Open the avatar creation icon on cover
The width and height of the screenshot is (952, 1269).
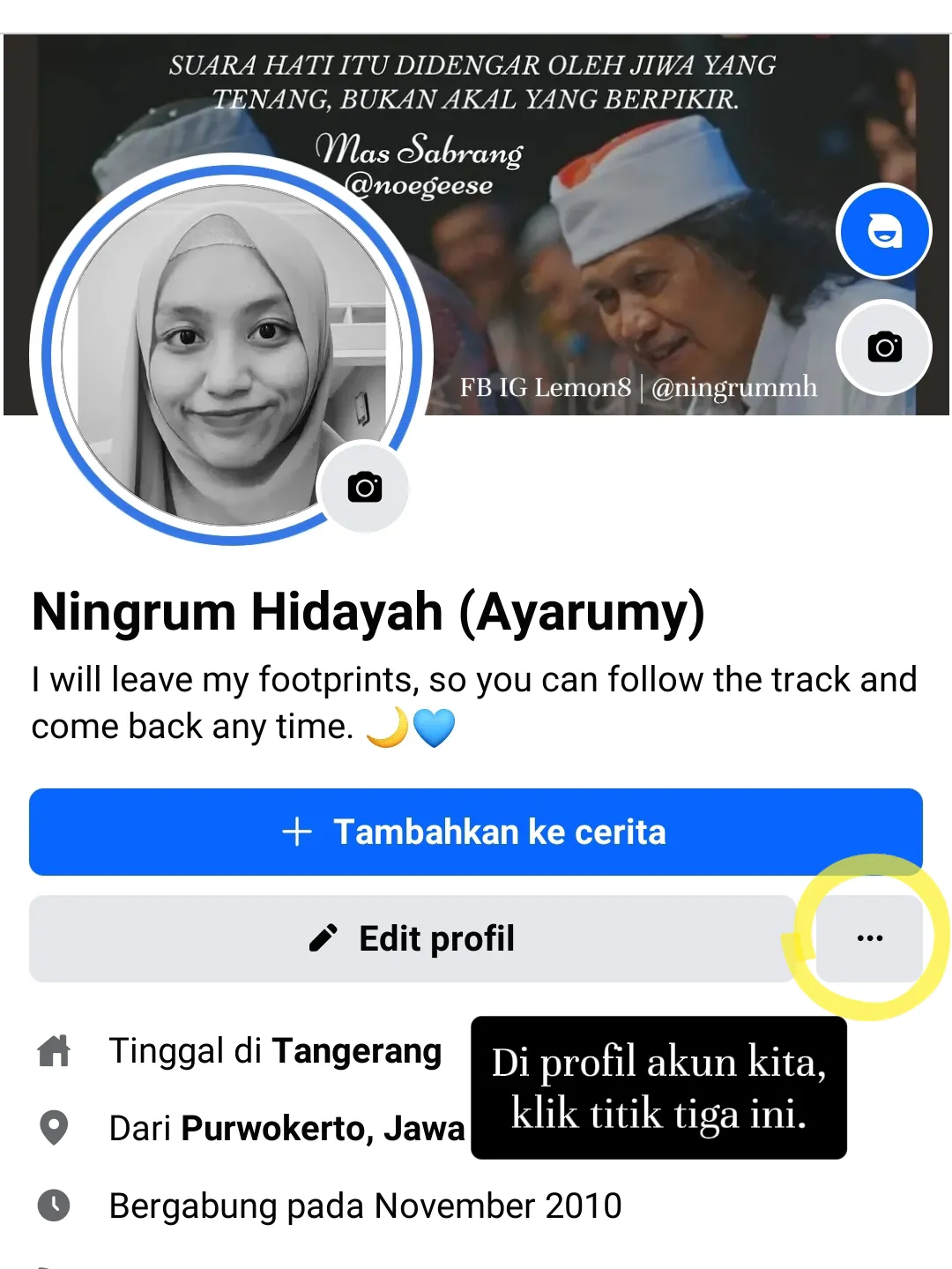(883, 231)
